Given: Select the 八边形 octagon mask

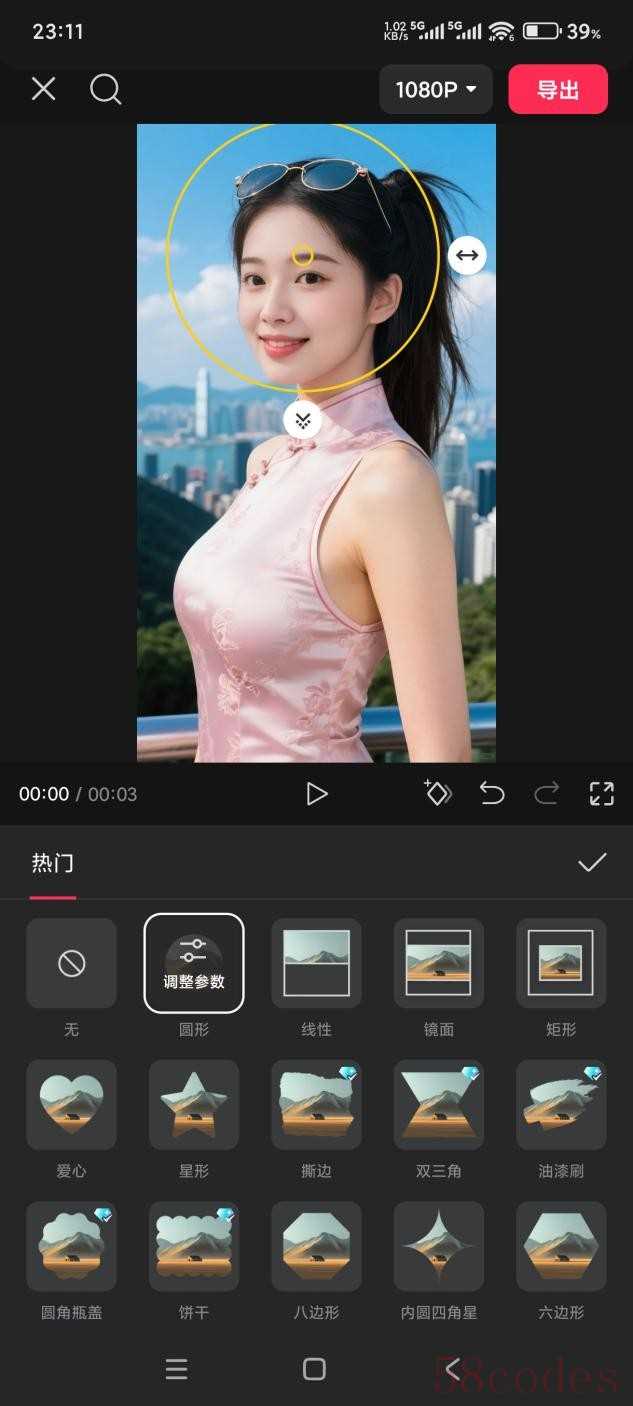Looking at the screenshot, I should [x=316, y=1246].
